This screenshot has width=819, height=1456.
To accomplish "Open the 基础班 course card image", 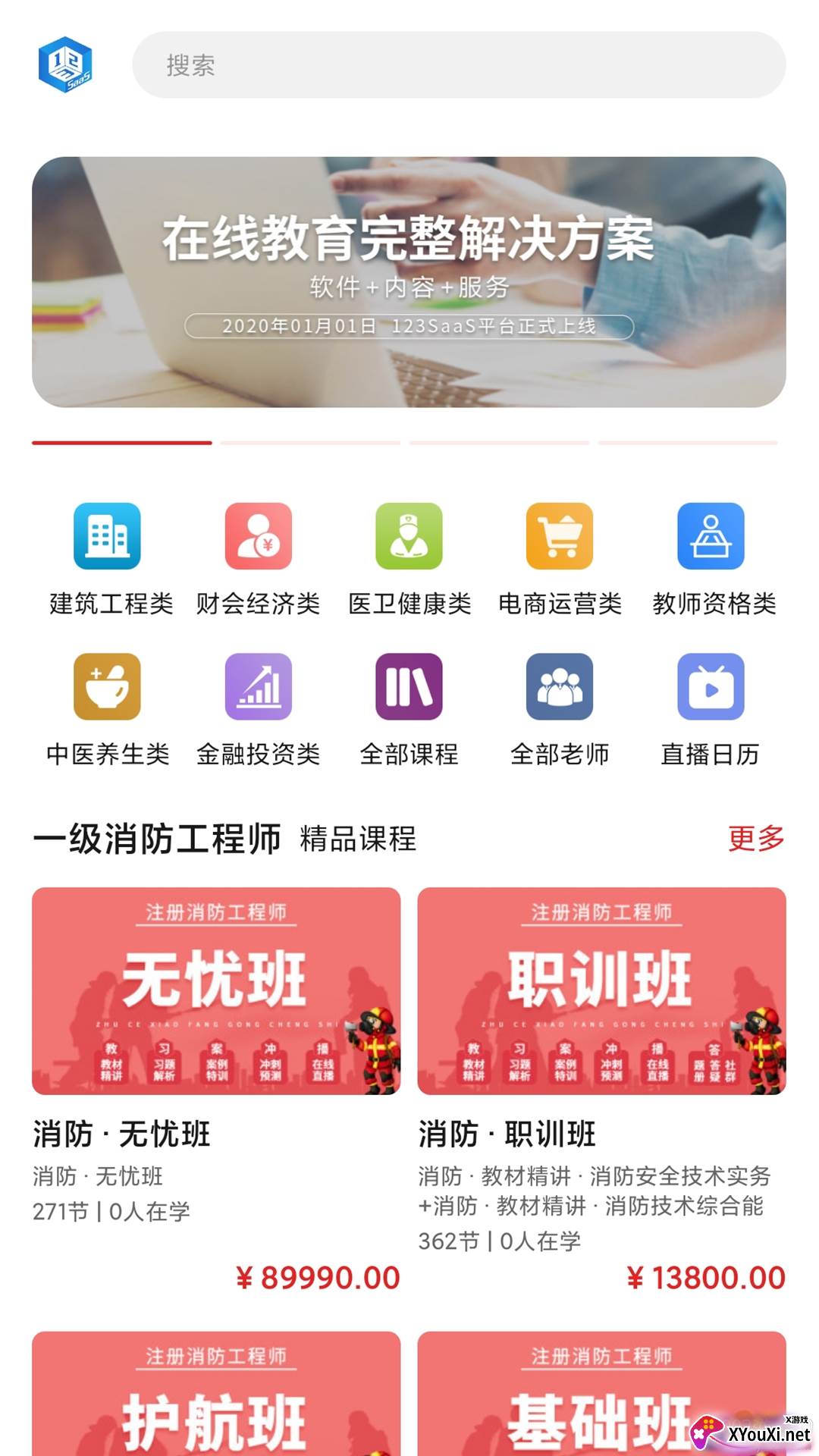I will [x=599, y=1403].
